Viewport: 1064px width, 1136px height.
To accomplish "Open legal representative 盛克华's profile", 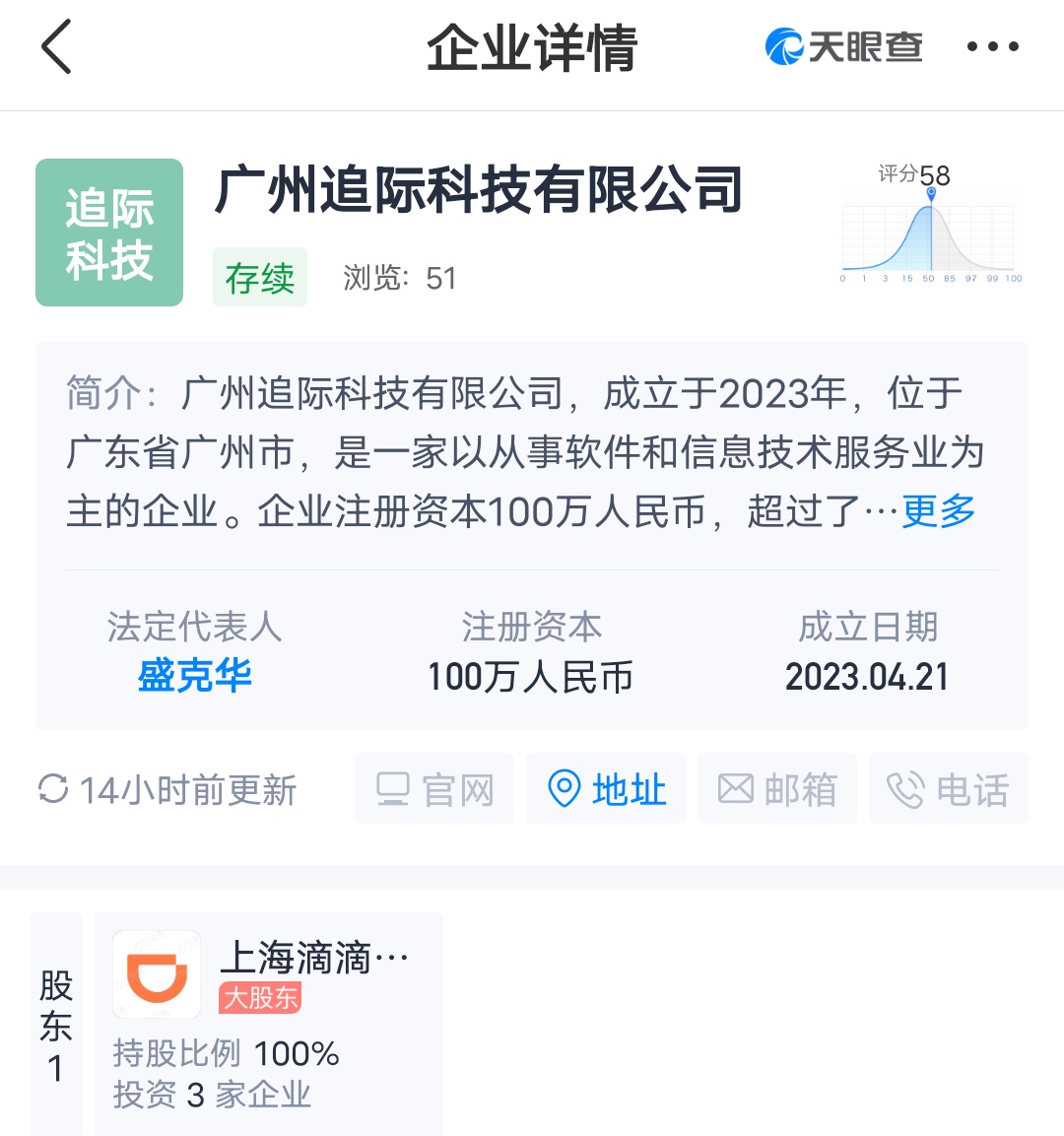I will 194,676.
